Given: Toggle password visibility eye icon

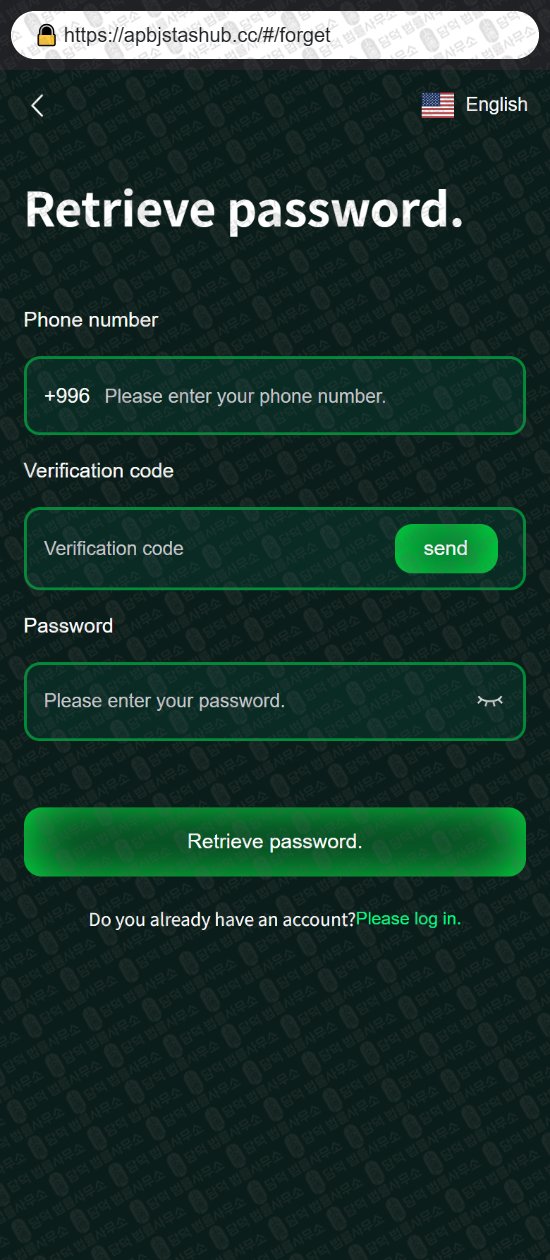Looking at the screenshot, I should click(x=490, y=701).
